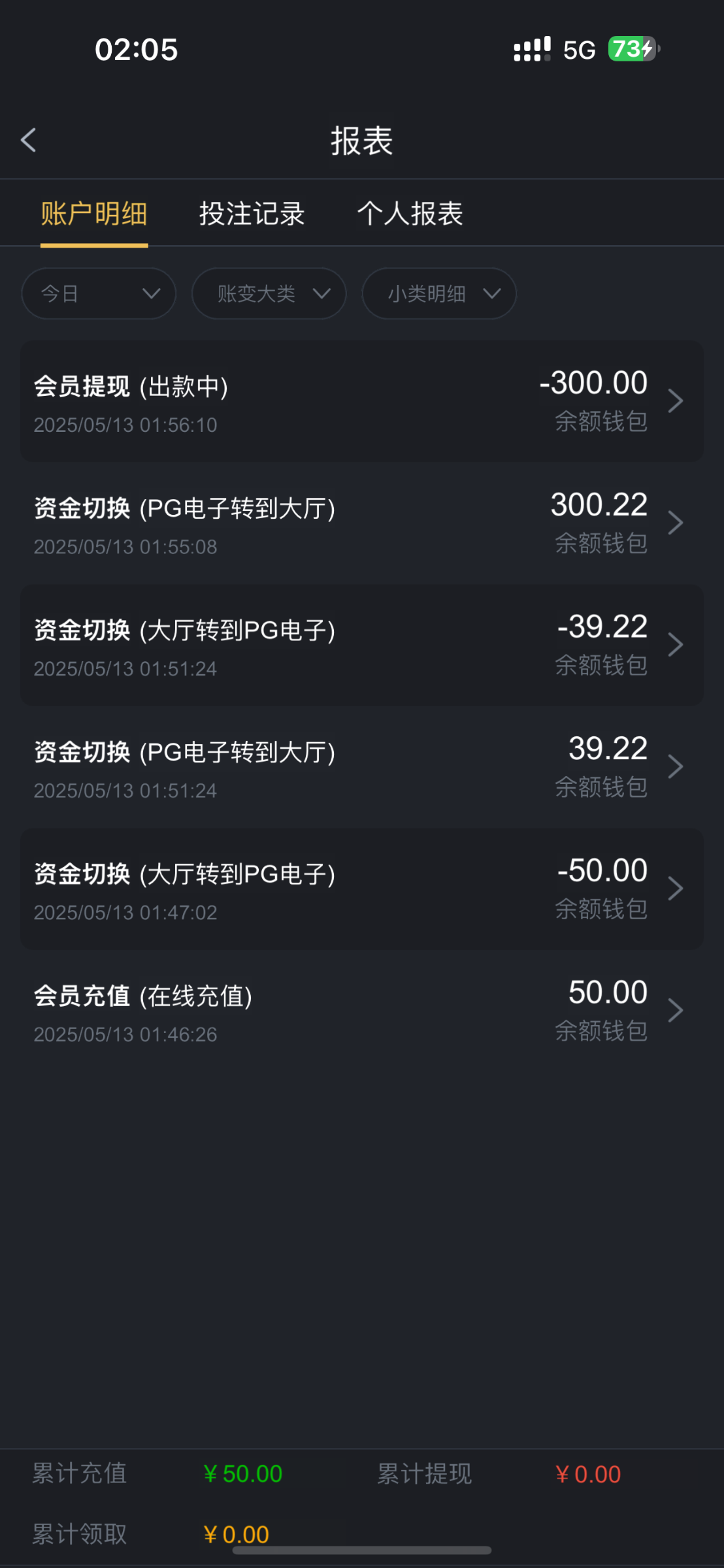Switch to the 投注记录 tab
The image size is (724, 1568).
coord(252,214)
